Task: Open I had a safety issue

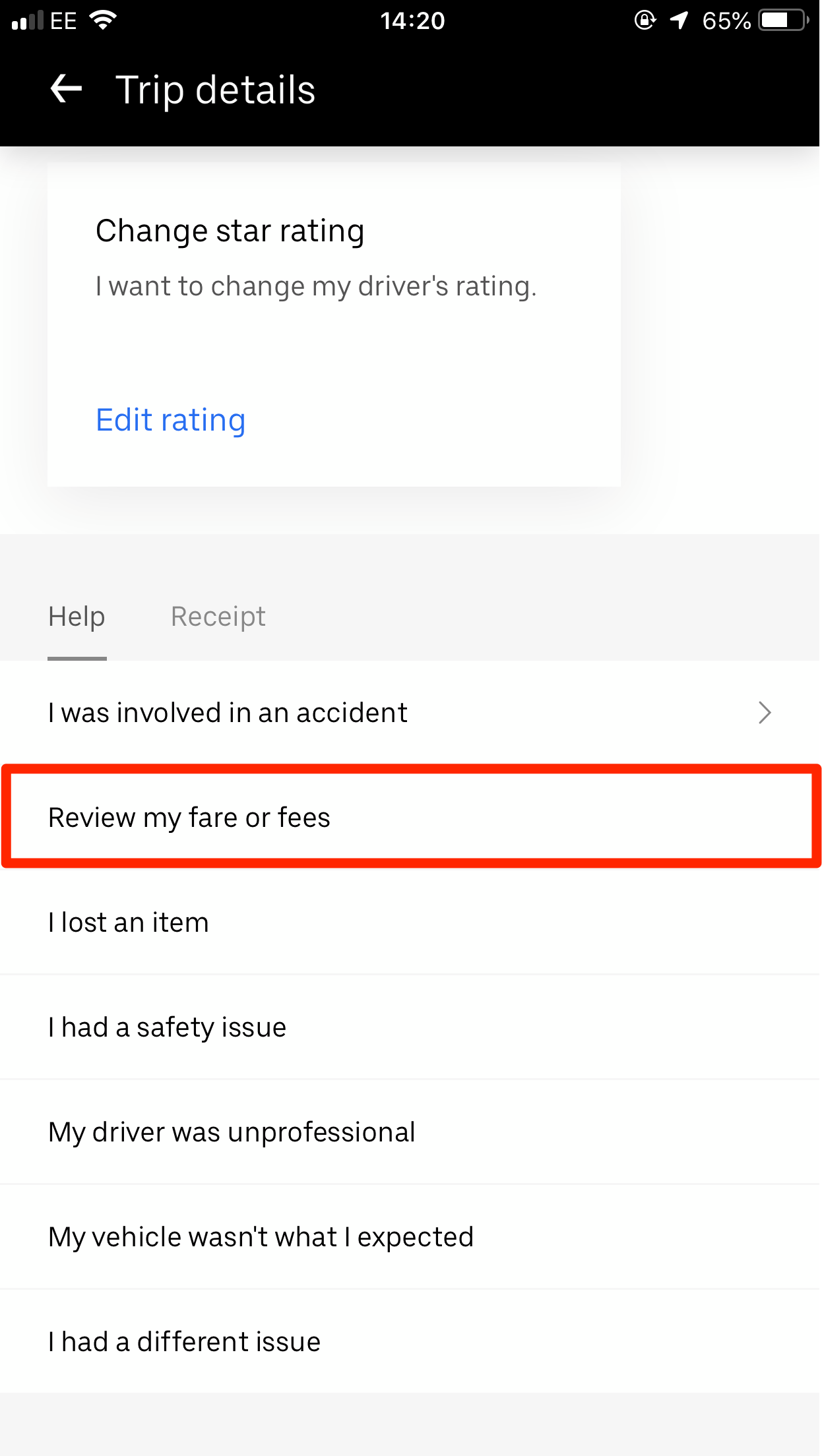Action: [x=409, y=1027]
